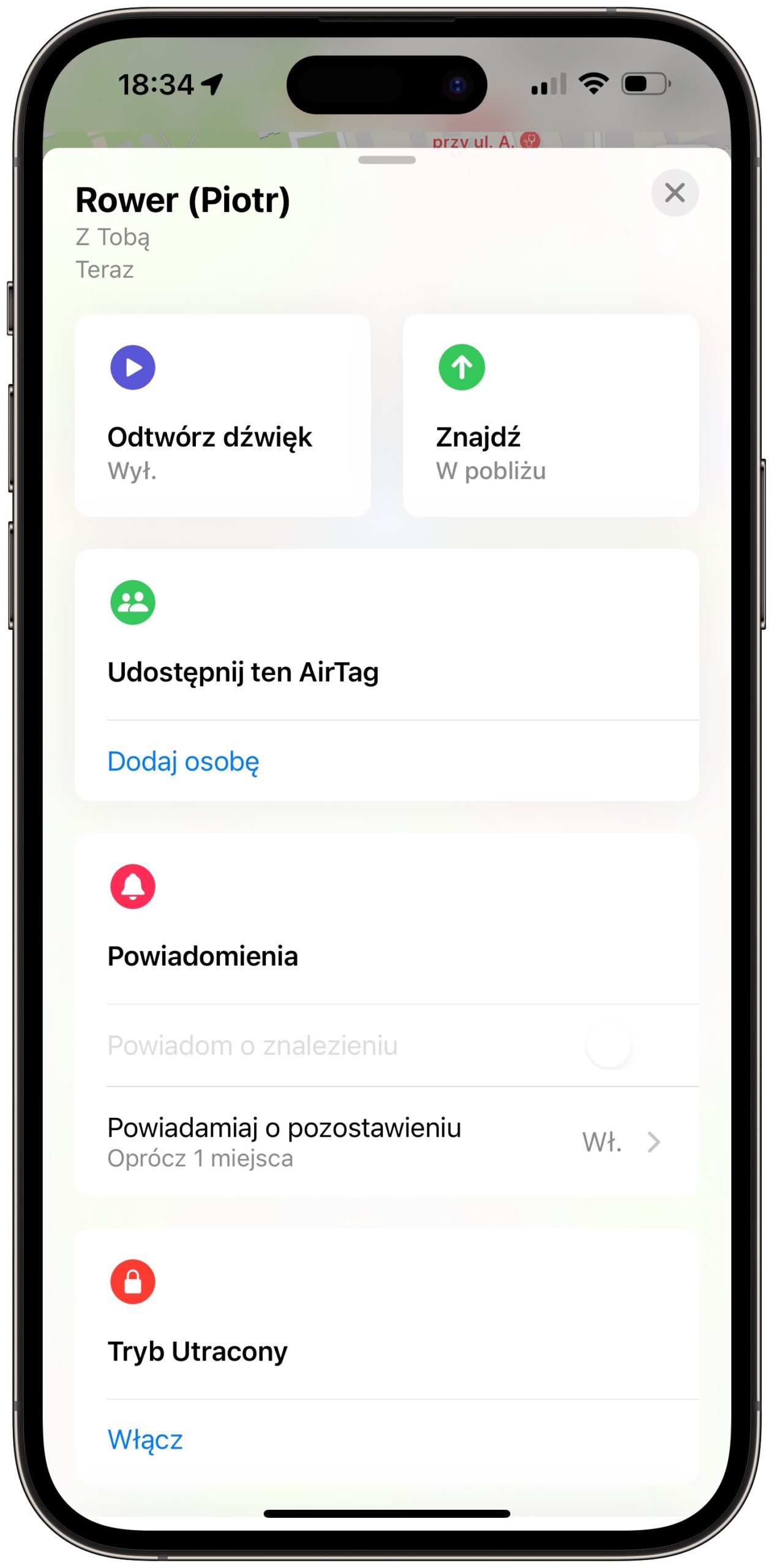Image resolution: width=774 pixels, height=1568 pixels.
Task: Tap Dodaj osobę to share the AirTag
Action: pyautogui.click(x=183, y=761)
